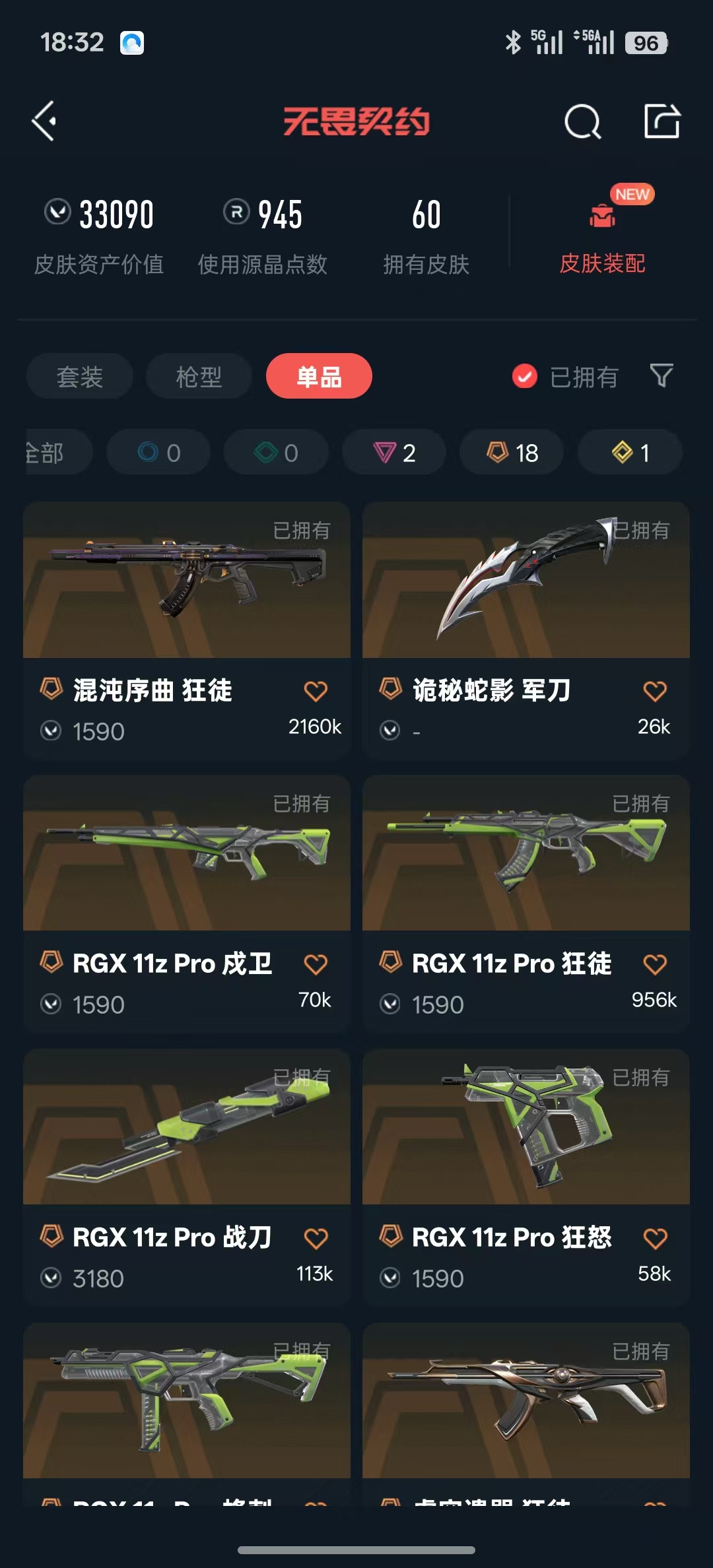Select the 单品 tab
Image resolution: width=713 pixels, height=1568 pixels.
pyautogui.click(x=319, y=376)
